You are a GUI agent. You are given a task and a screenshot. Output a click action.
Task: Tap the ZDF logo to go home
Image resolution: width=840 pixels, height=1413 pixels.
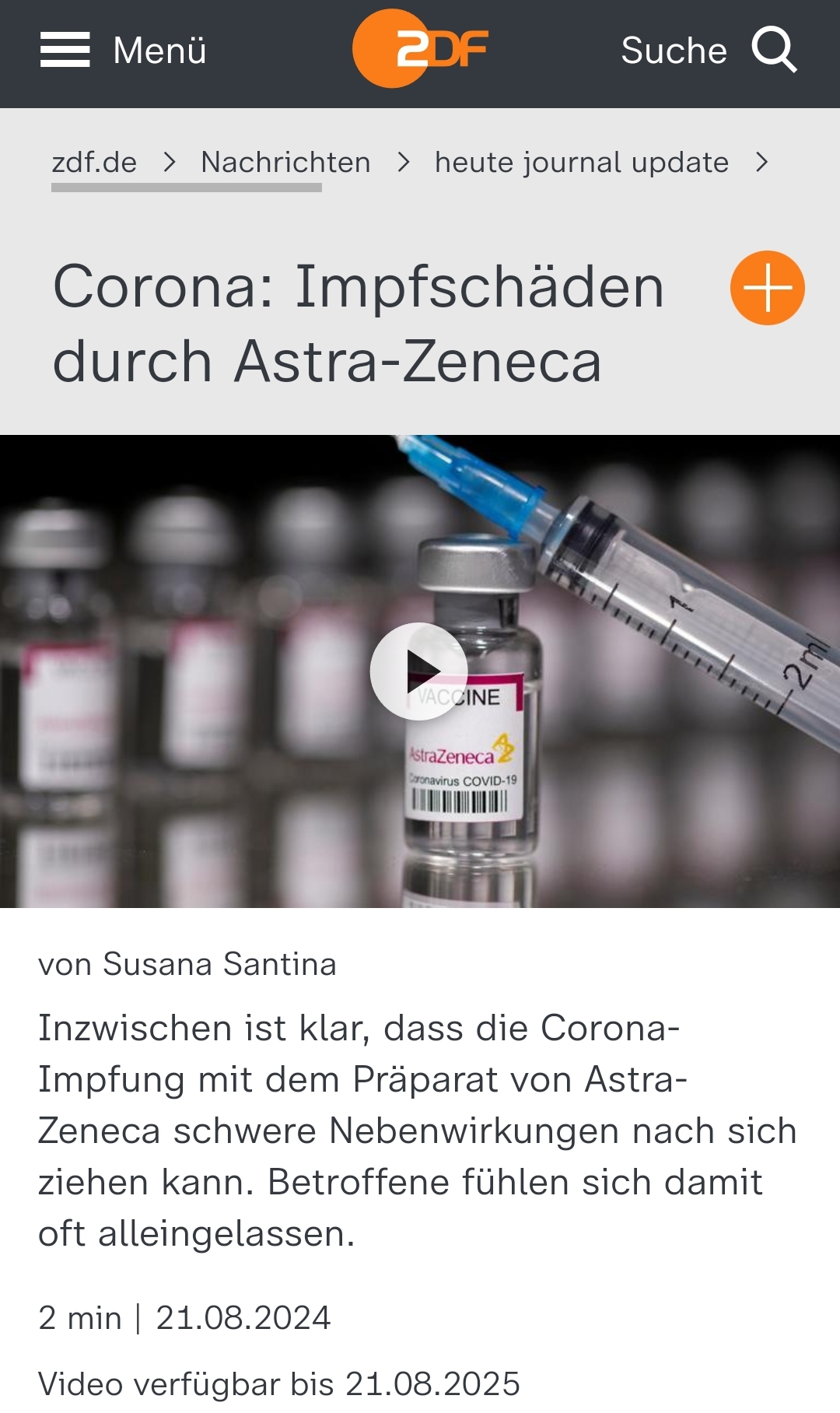point(420,49)
